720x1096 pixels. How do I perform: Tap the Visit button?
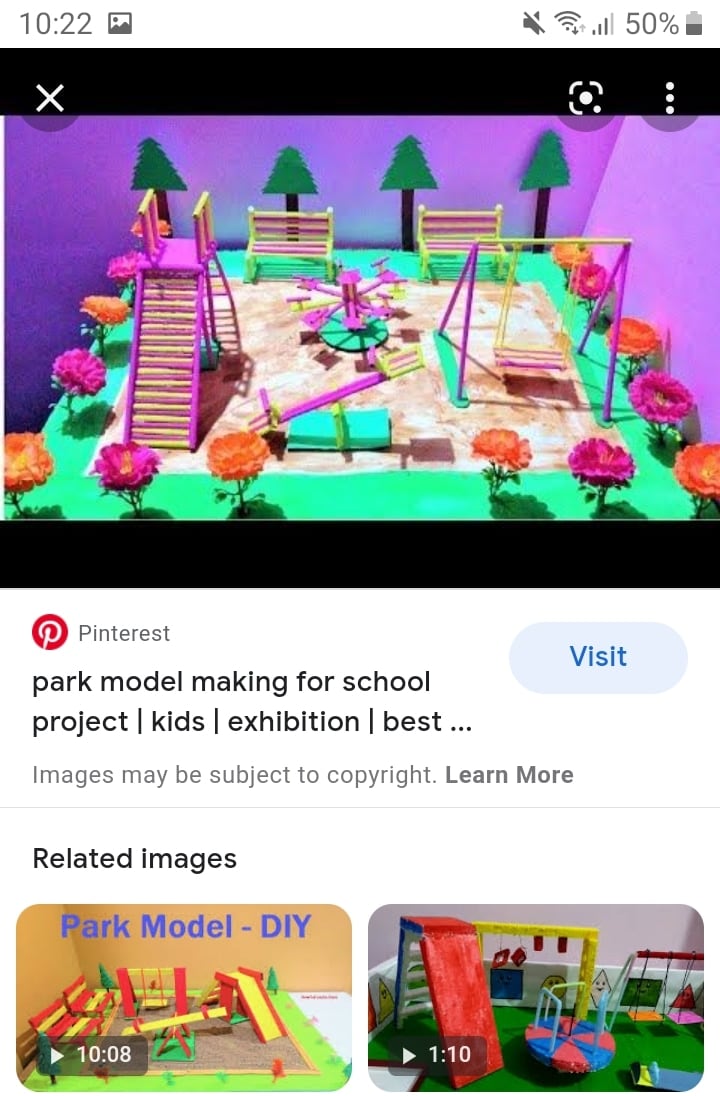[598, 657]
